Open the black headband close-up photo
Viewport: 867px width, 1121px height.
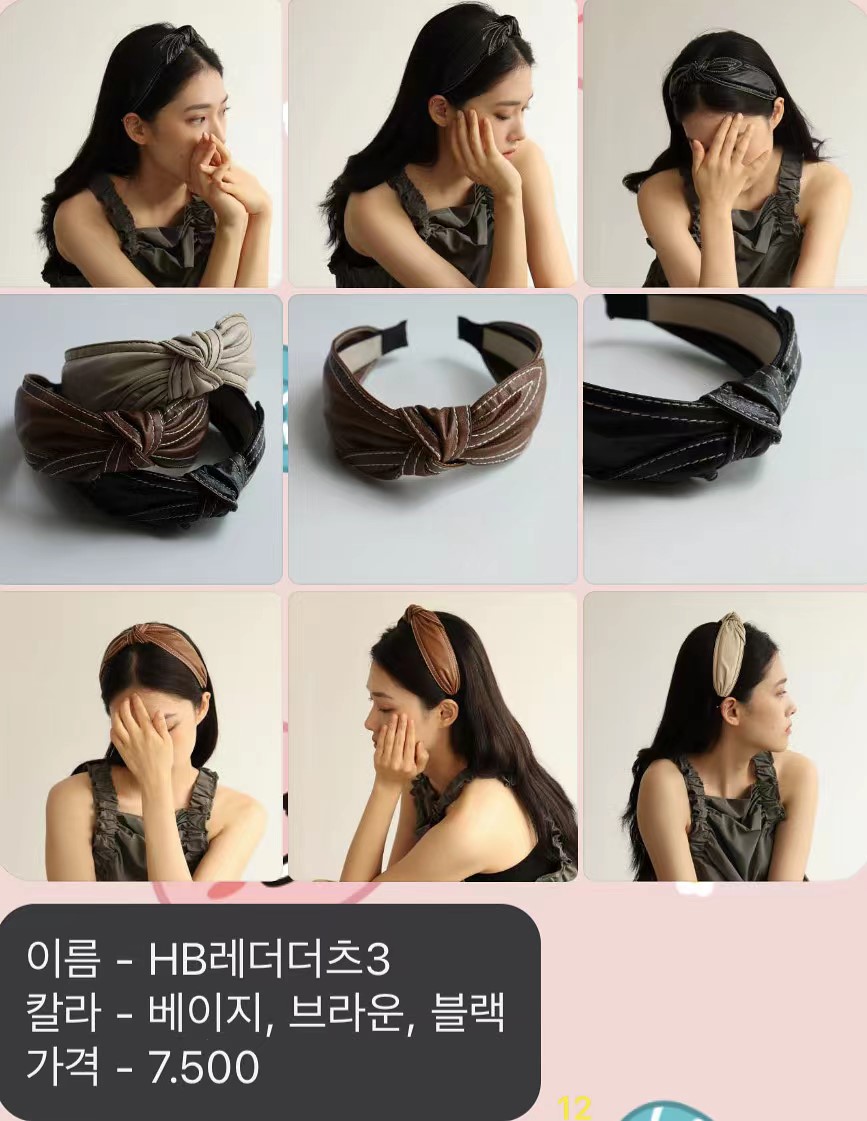[724, 438]
